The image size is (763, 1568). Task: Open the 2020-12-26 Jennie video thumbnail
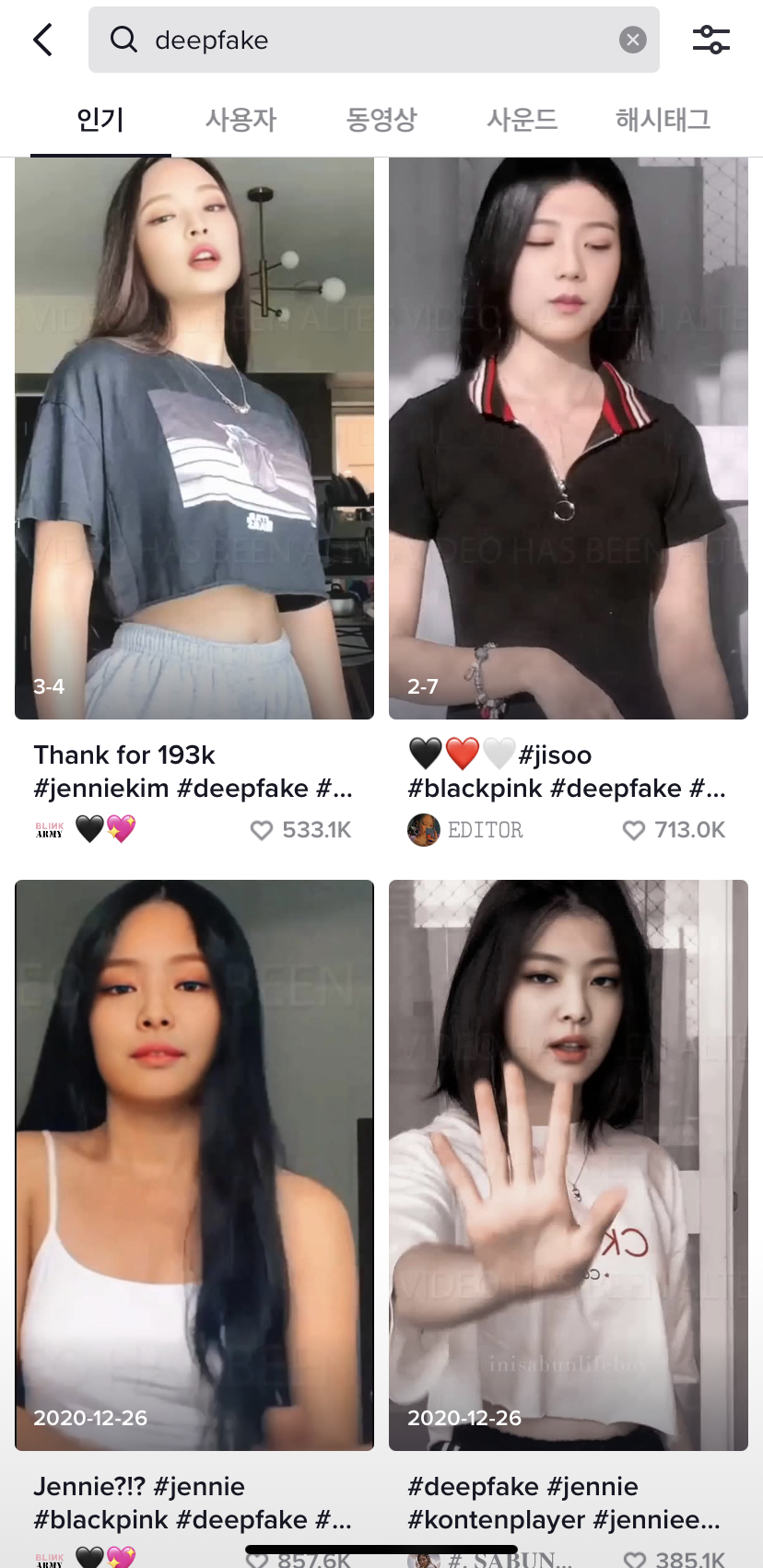click(194, 1156)
